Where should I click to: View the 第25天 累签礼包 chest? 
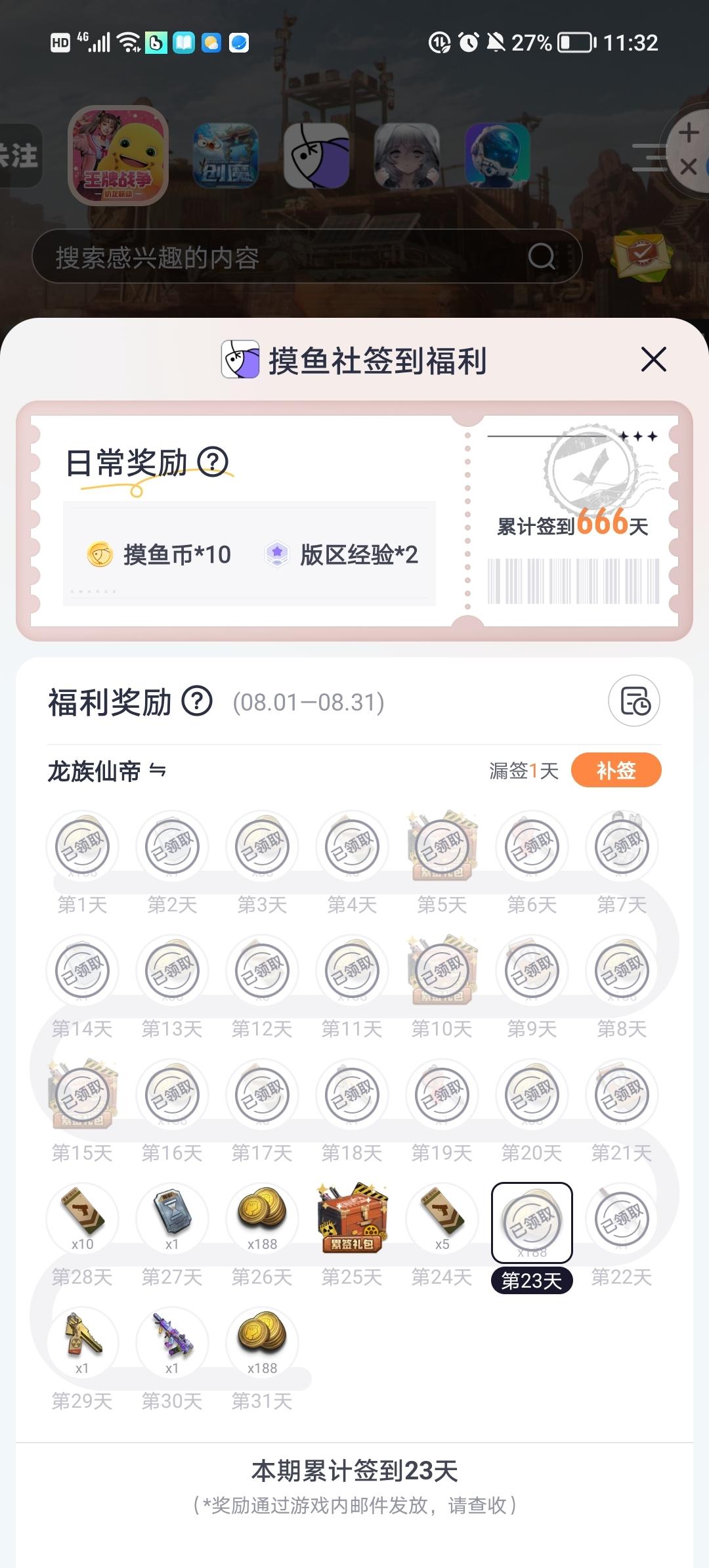click(x=352, y=1218)
